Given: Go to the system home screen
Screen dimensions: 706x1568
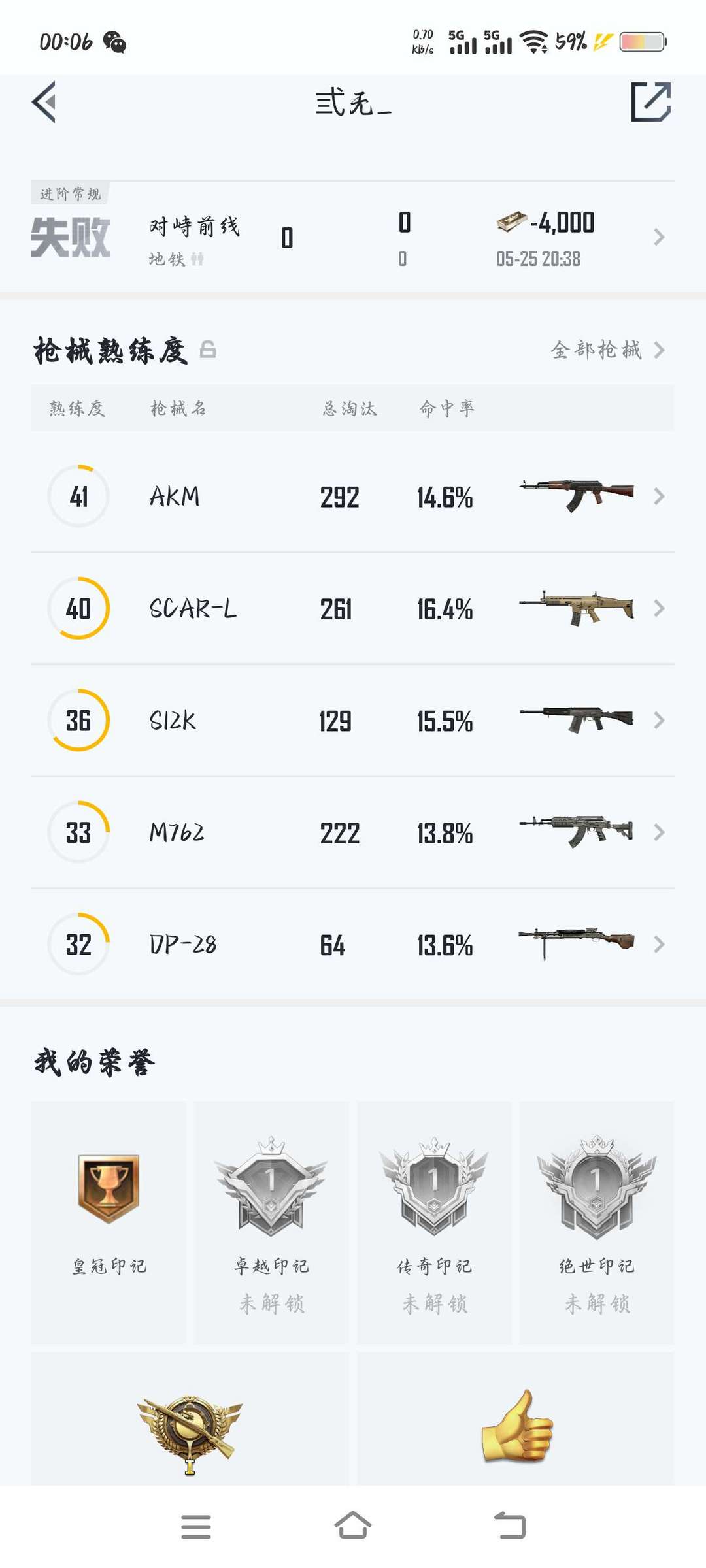Looking at the screenshot, I should click(x=353, y=1526).
